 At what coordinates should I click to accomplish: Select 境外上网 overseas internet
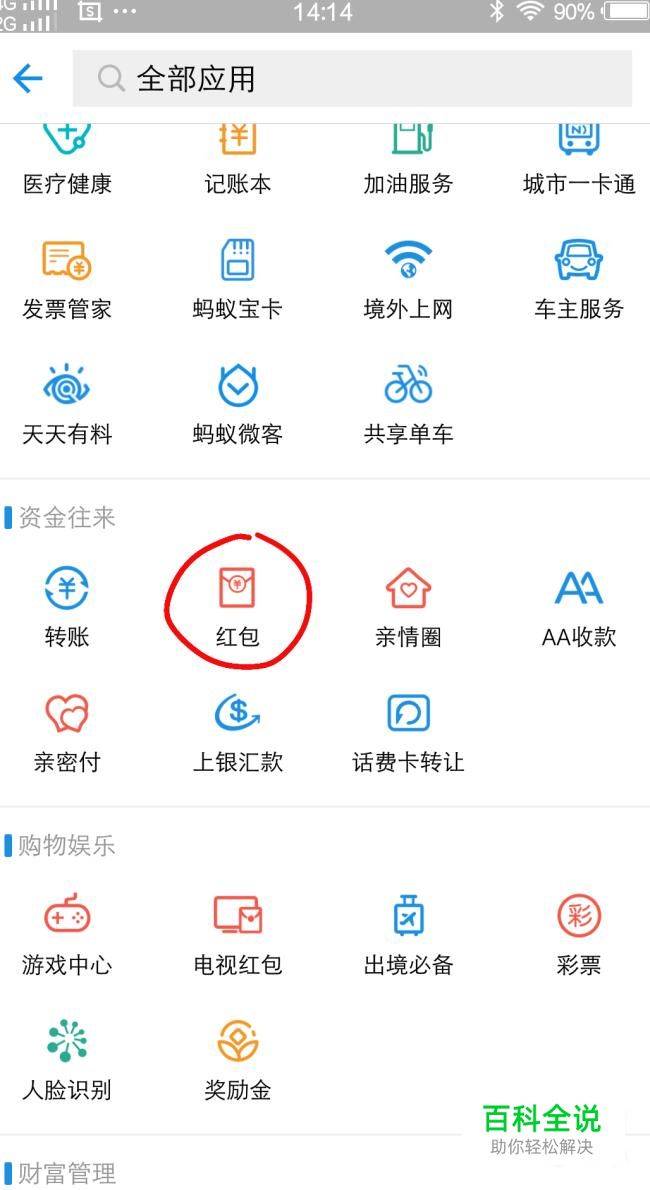point(409,279)
